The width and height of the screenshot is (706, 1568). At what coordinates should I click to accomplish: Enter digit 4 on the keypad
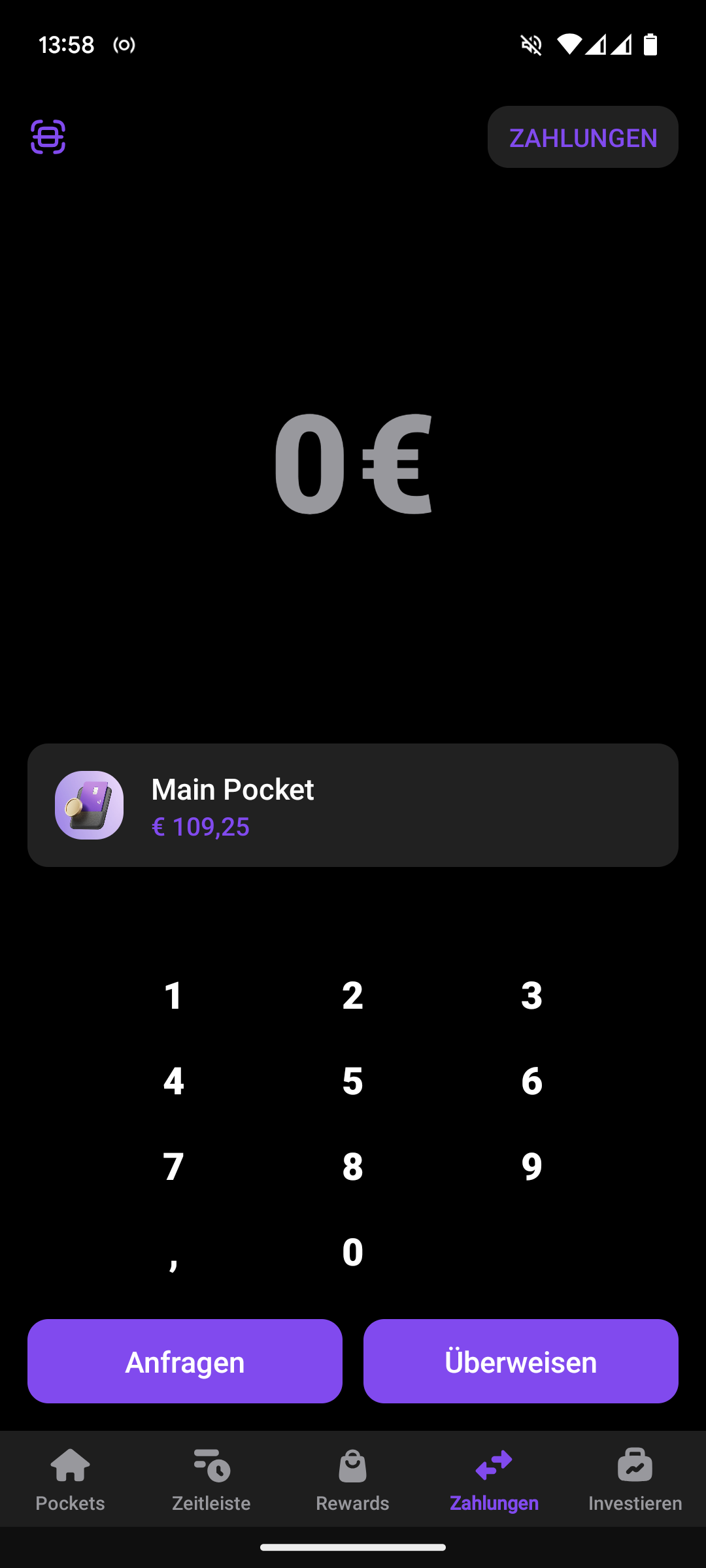[x=174, y=1081]
